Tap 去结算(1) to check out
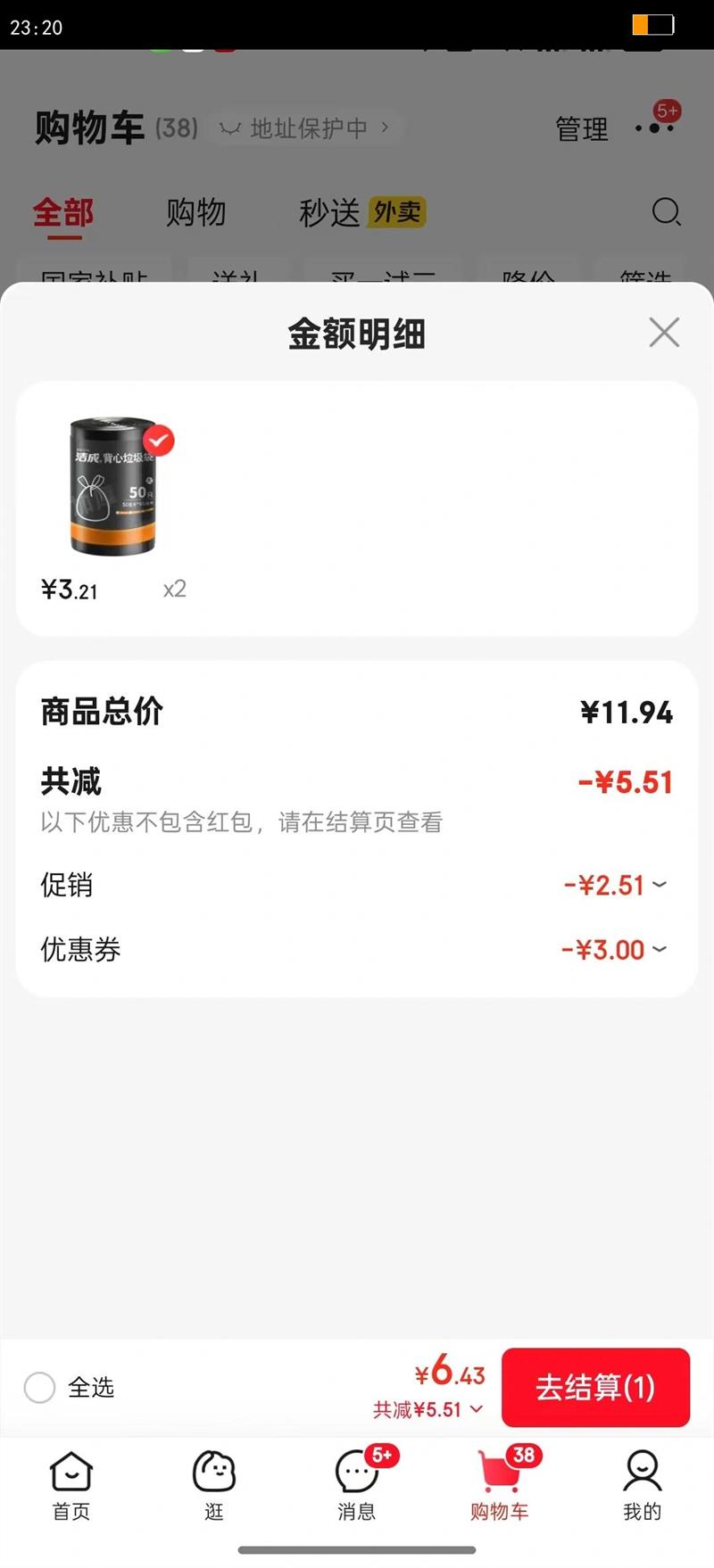The height and width of the screenshot is (1568, 714). coord(595,1387)
